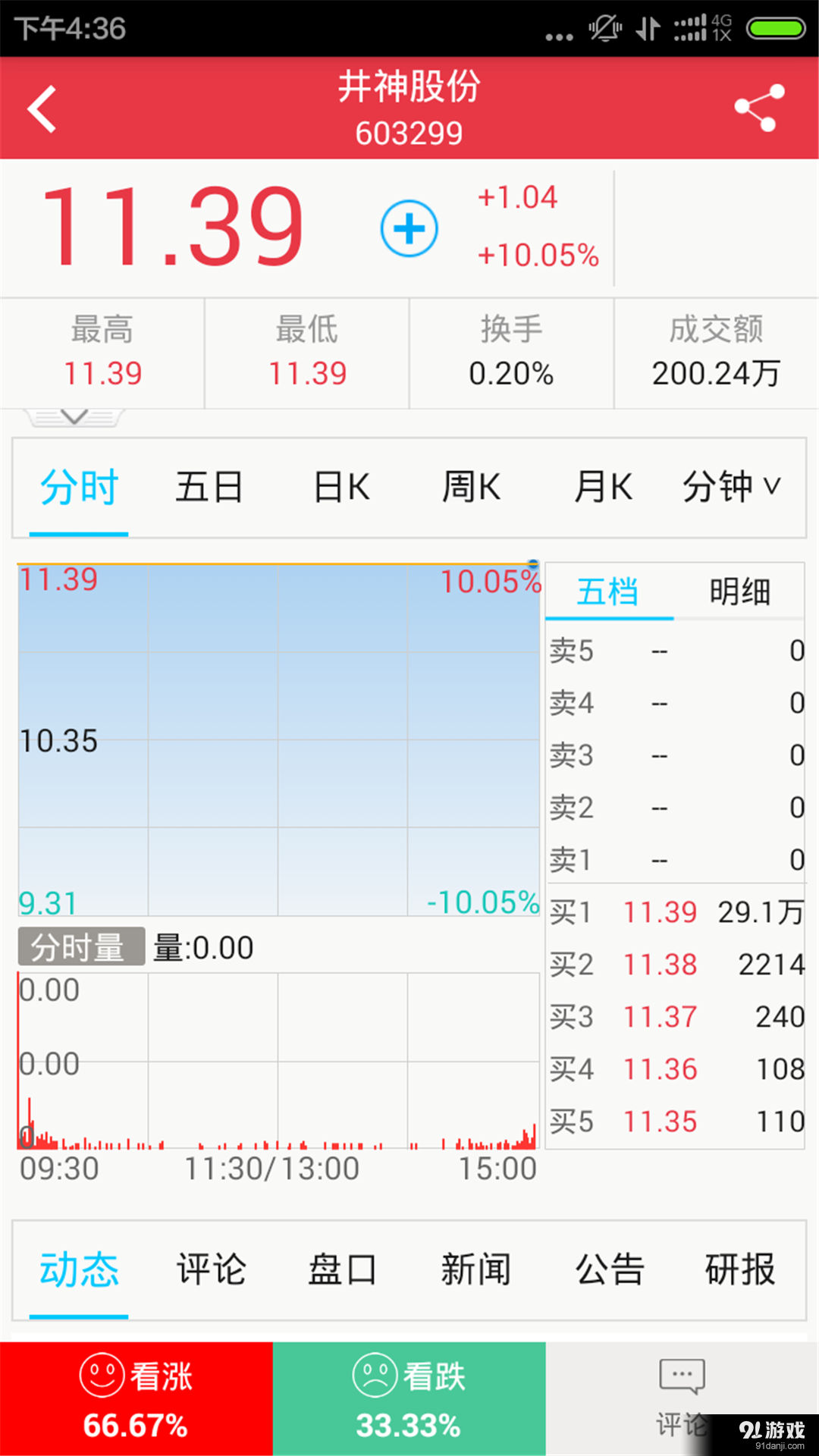This screenshot has height=1456, width=819.
Task: Switch to the 明细 detail view
Action: (x=741, y=591)
